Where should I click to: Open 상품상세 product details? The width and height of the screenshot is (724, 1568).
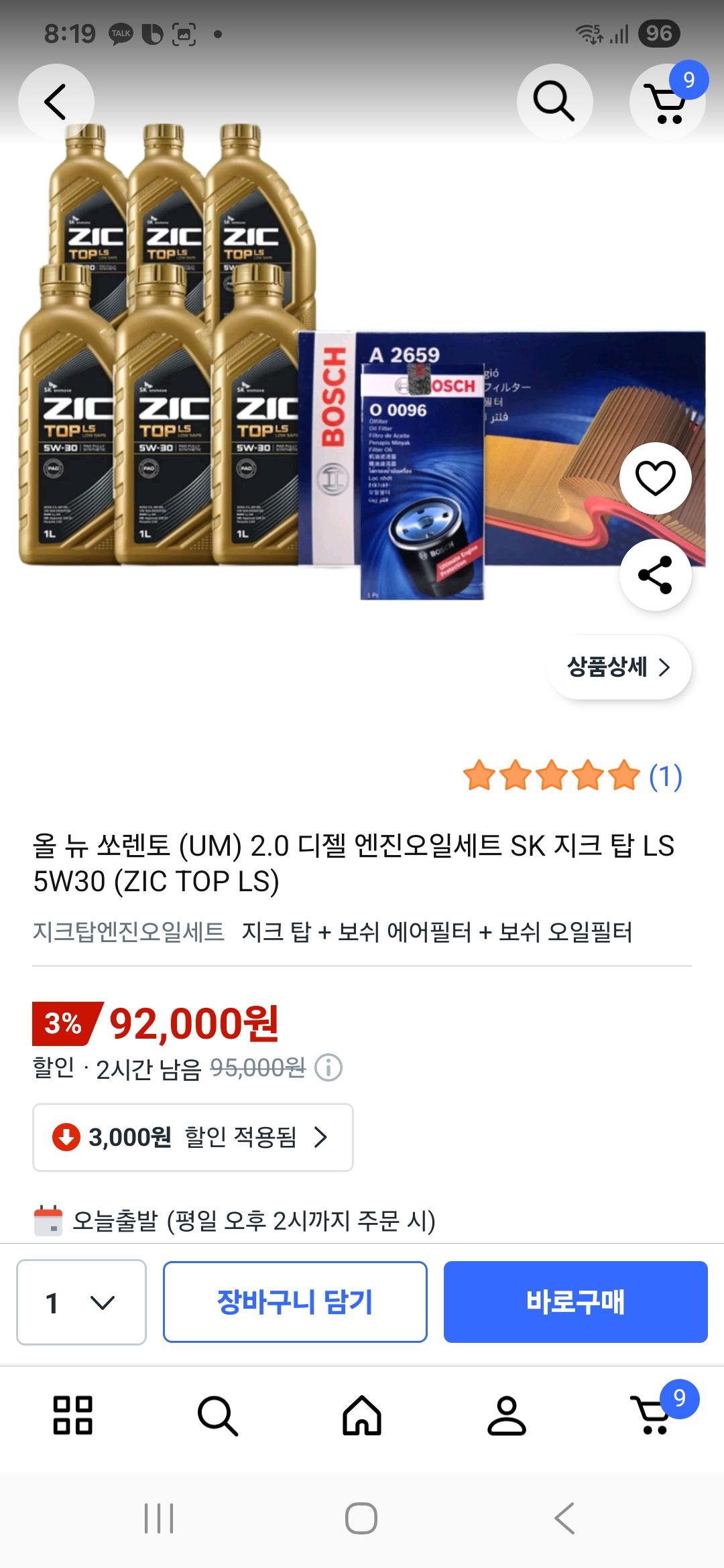click(x=617, y=667)
